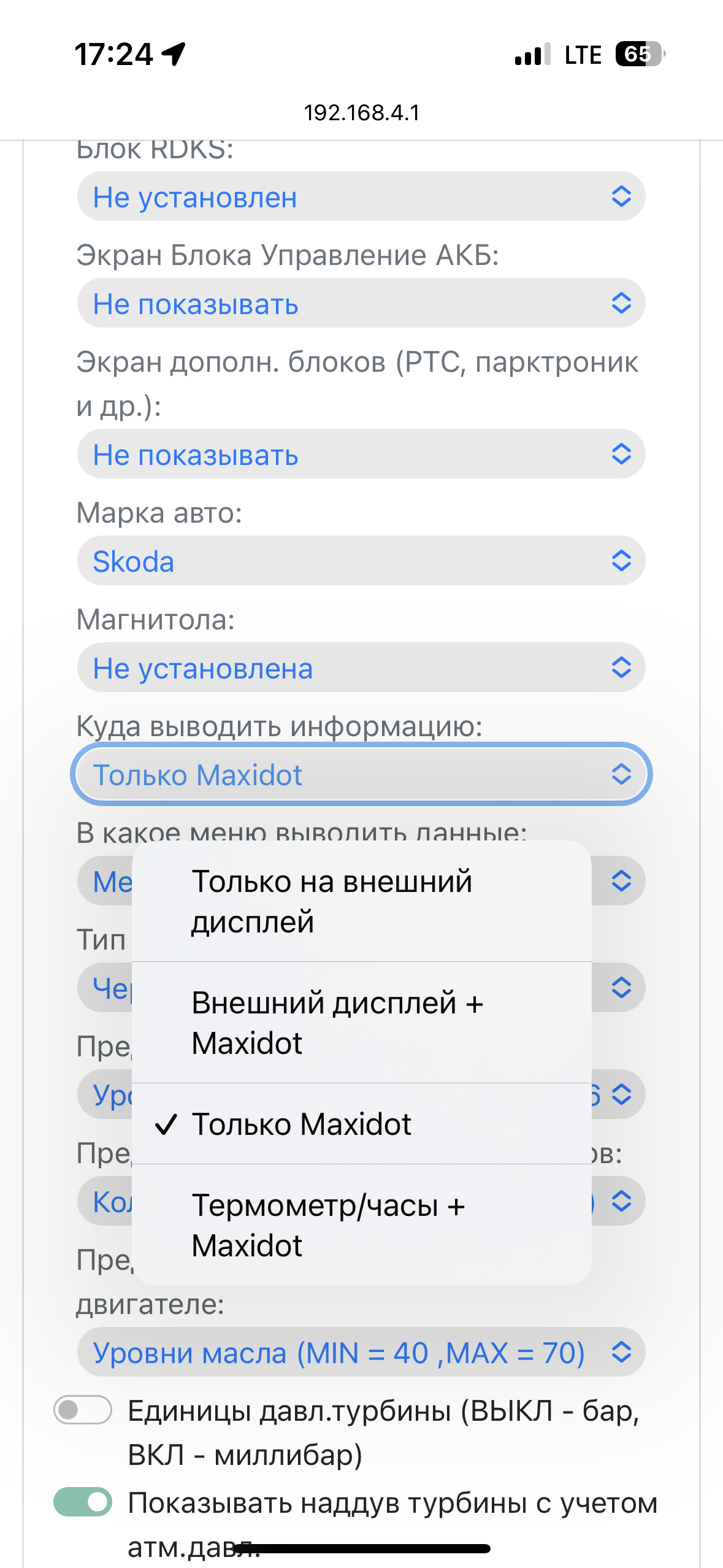Tap the «Куда выводить информацию» dropdown
723x1568 pixels.
(361, 774)
